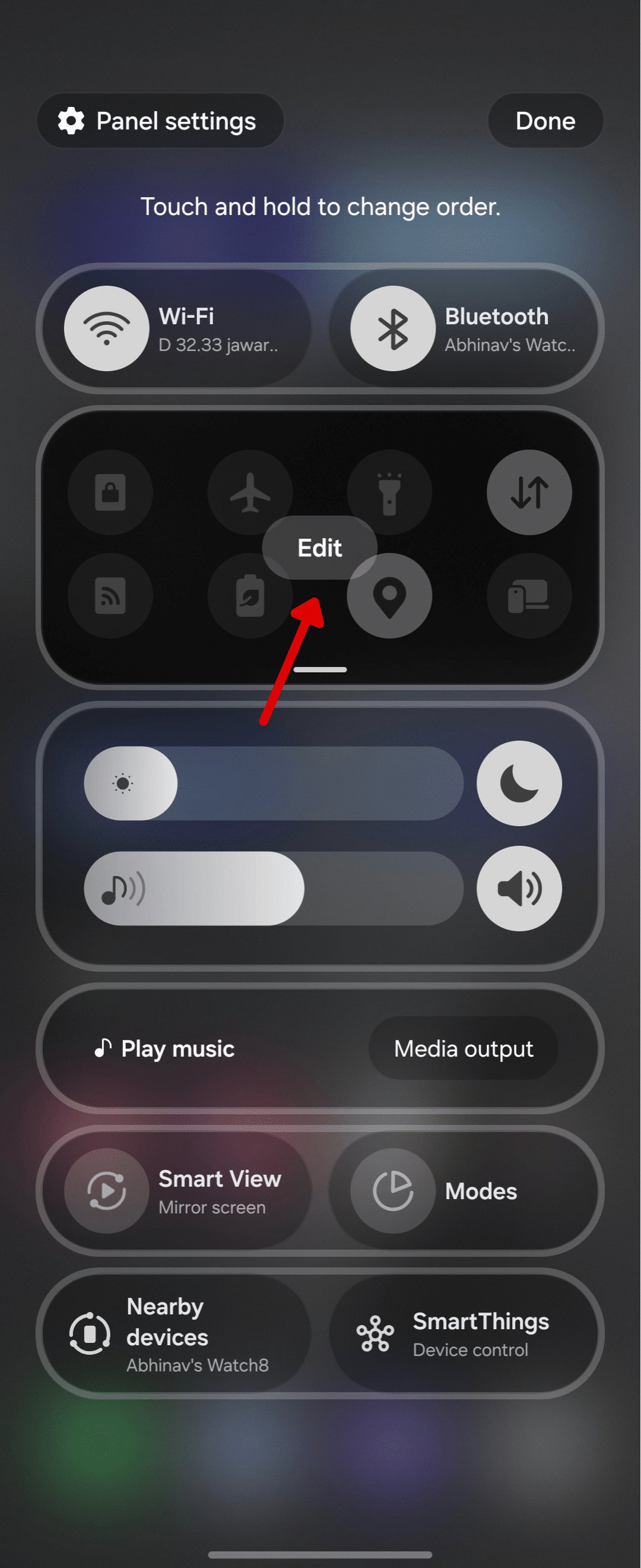Open Media output

click(x=464, y=1049)
